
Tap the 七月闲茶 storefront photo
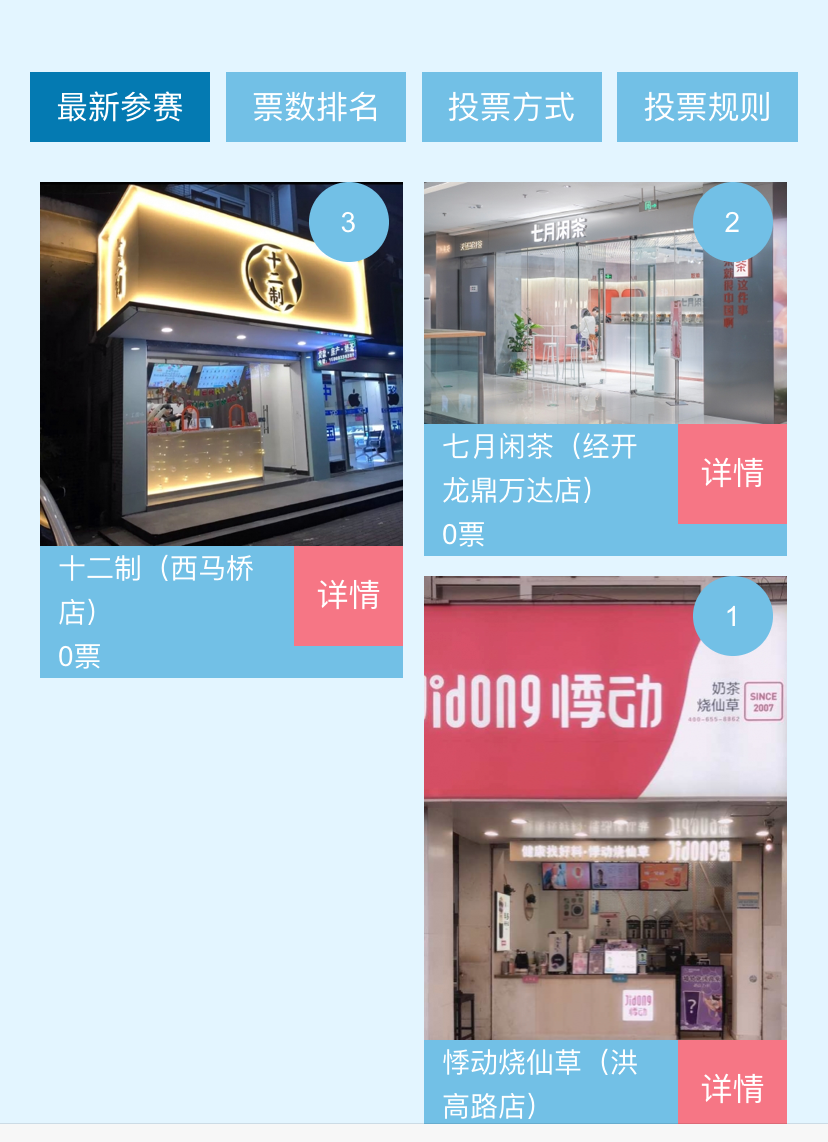[x=605, y=303]
